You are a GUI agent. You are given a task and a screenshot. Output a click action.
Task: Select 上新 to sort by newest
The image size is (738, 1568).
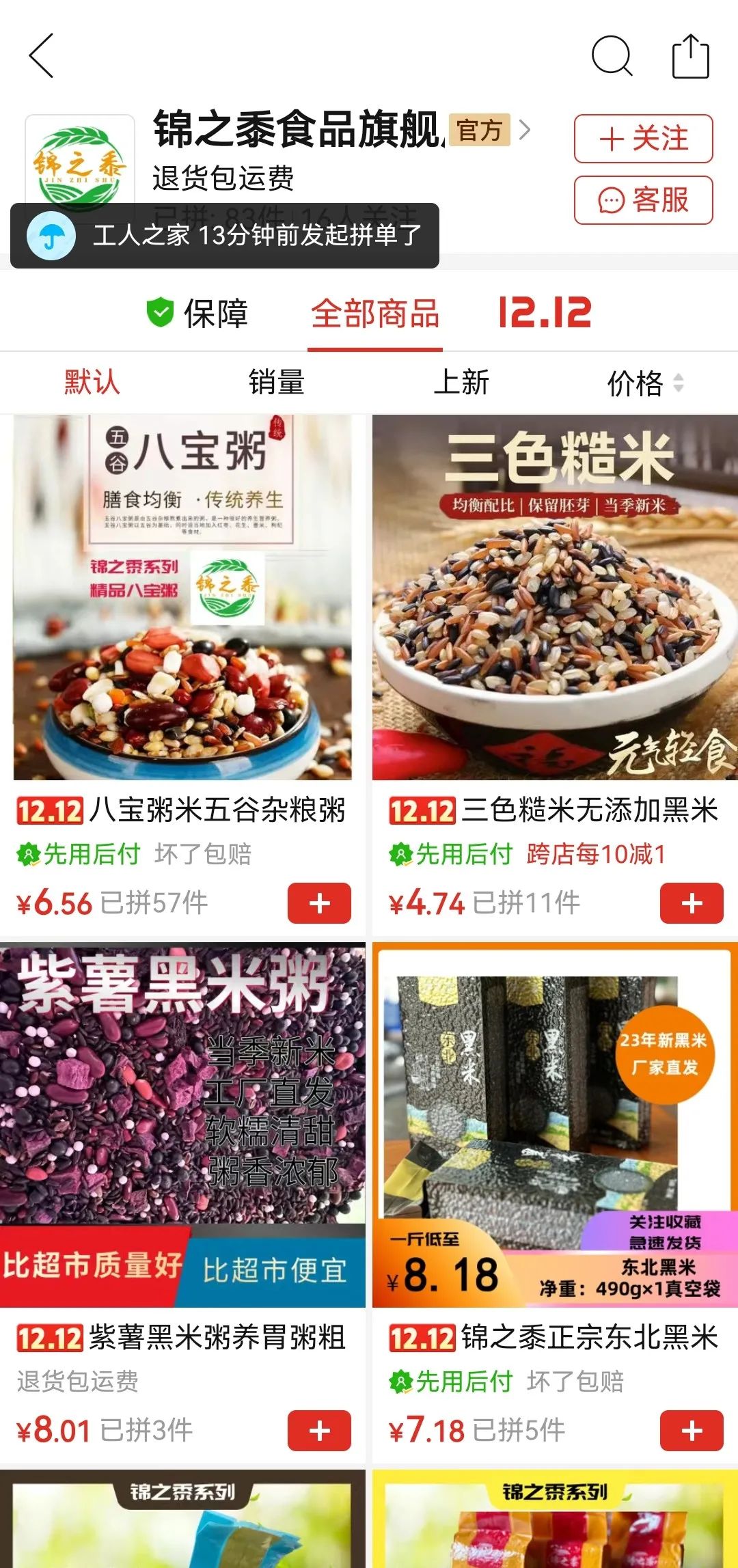[x=462, y=383]
